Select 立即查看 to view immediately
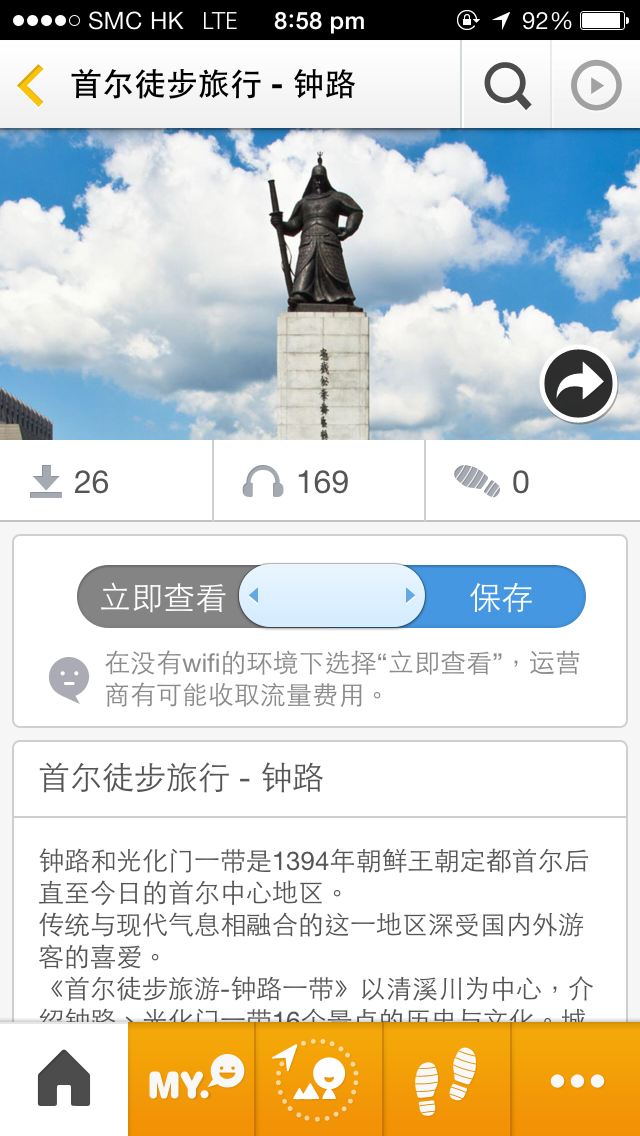Image resolution: width=640 pixels, height=1136 pixels. [x=162, y=597]
